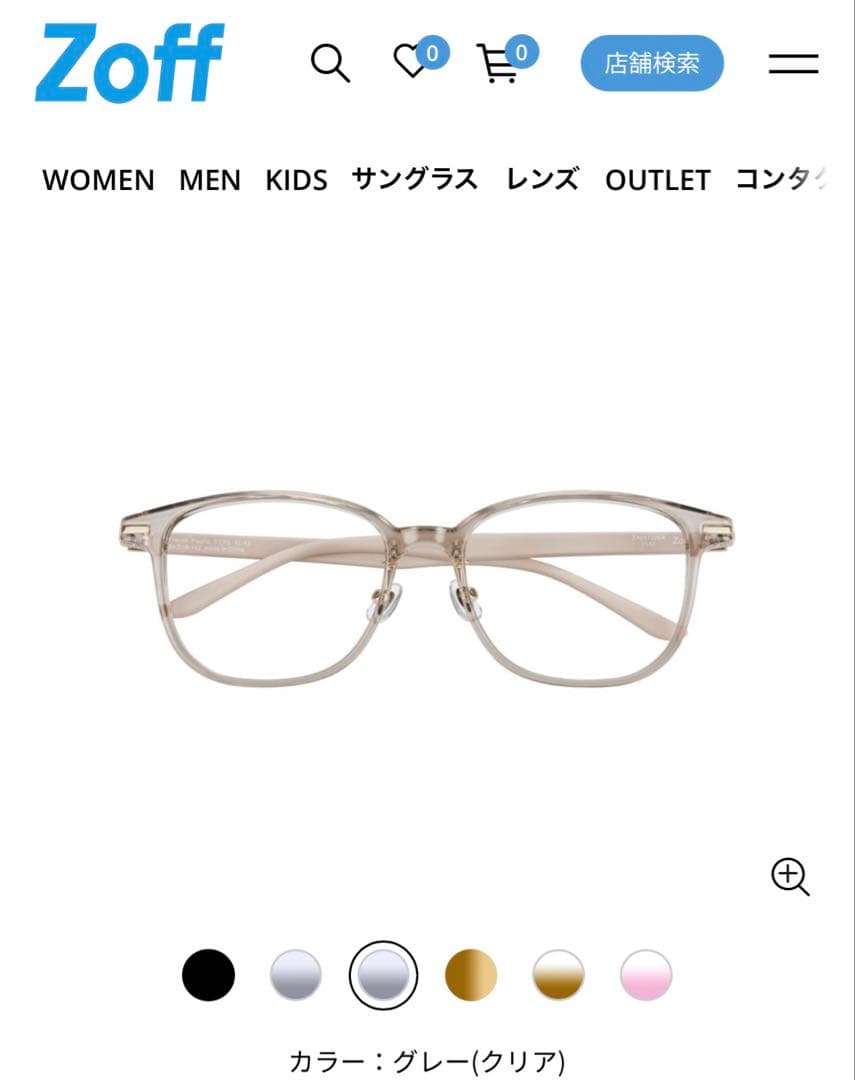Select the solid gold color swatch
Viewport: 855px width, 1080px height.
(471, 975)
